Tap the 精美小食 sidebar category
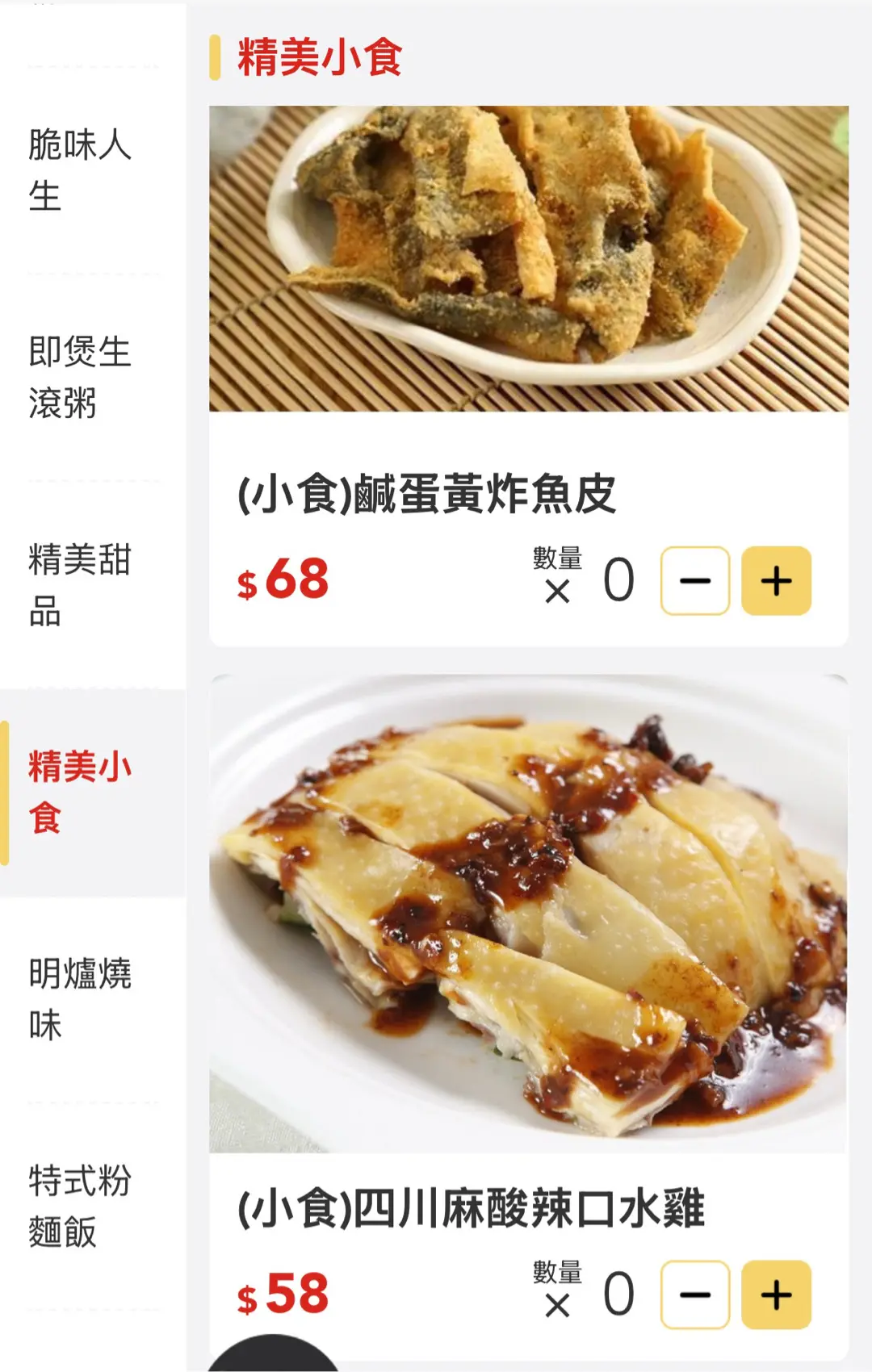 tap(80, 792)
